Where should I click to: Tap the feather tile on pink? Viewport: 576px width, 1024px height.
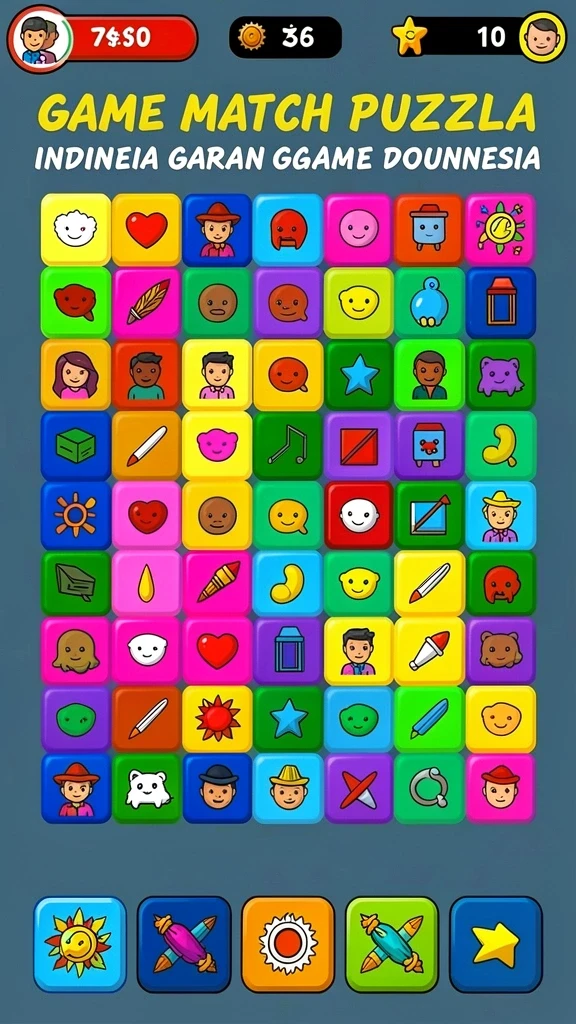pyautogui.click(x=146, y=302)
